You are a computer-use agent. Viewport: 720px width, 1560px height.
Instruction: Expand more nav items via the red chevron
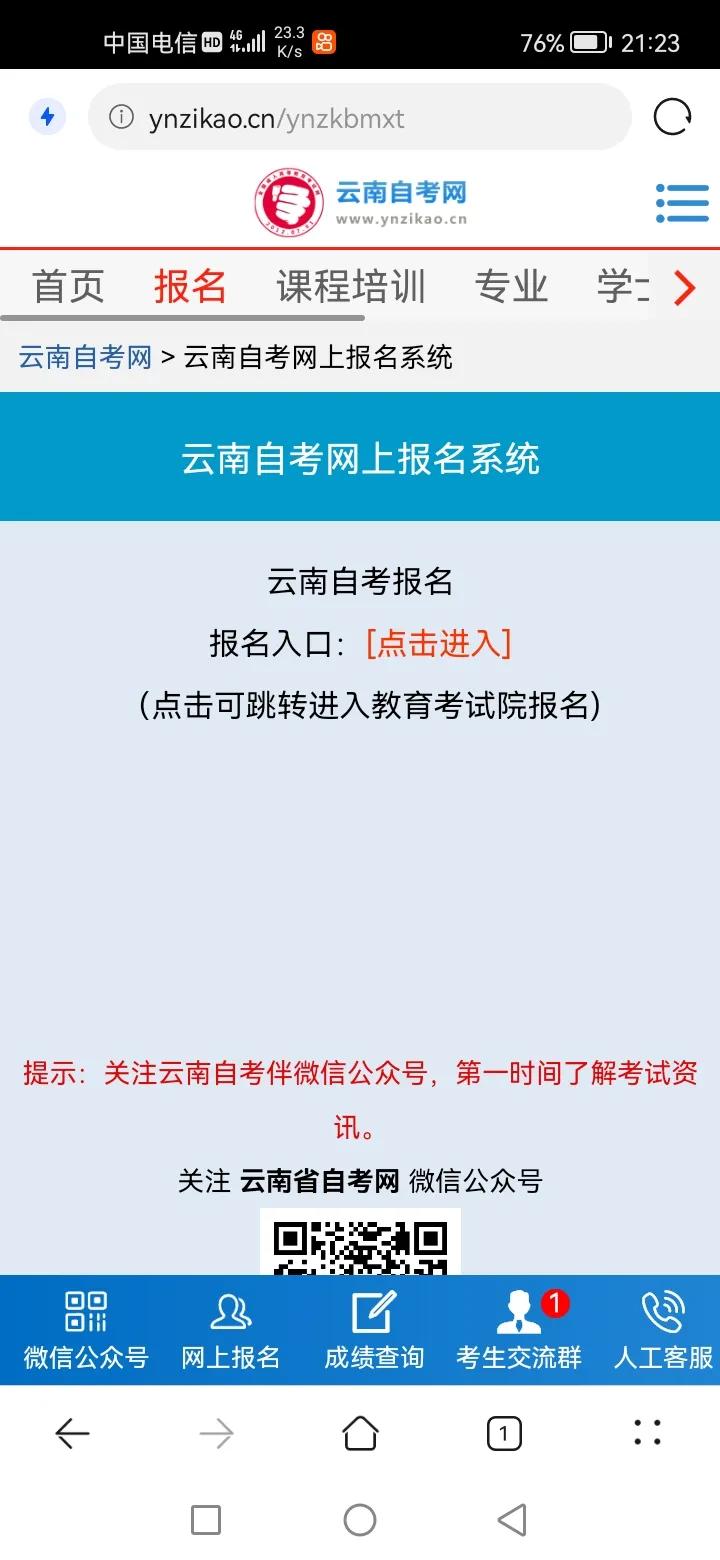(686, 288)
